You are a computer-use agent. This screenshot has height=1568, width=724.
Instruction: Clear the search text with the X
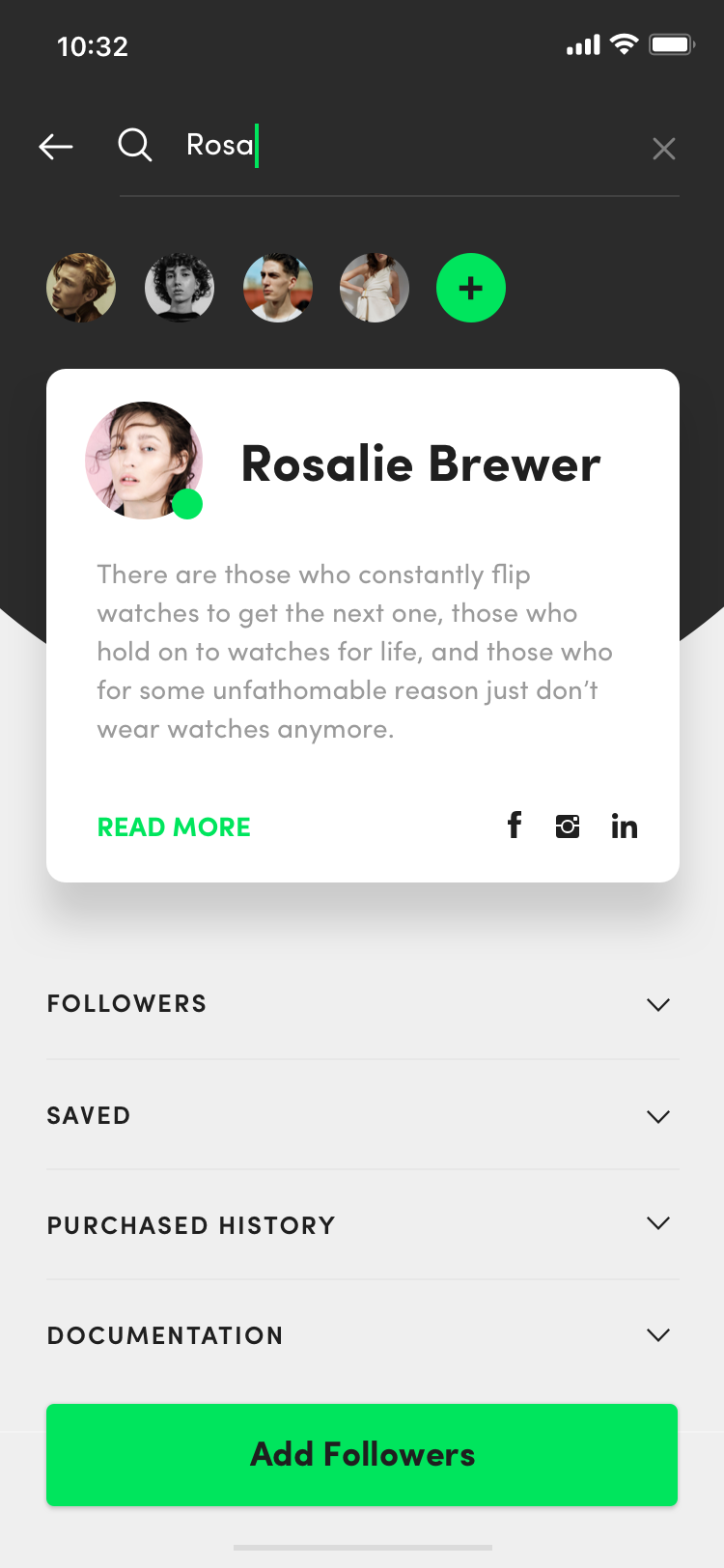click(x=664, y=149)
